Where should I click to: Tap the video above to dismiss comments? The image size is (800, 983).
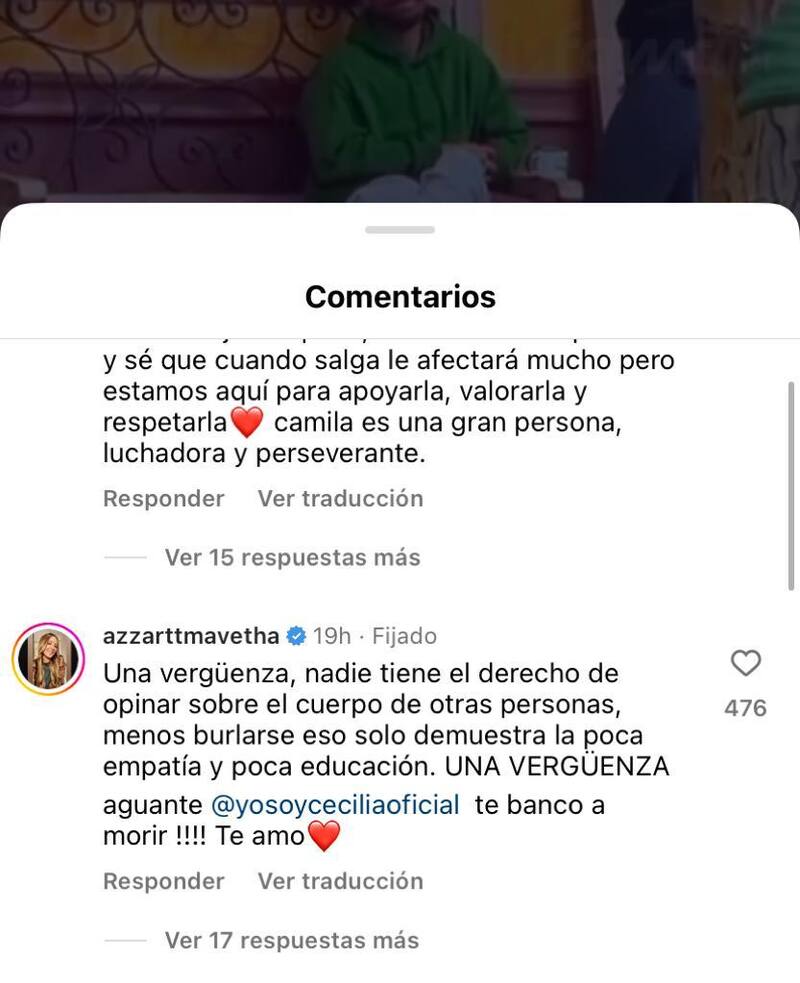point(400,100)
